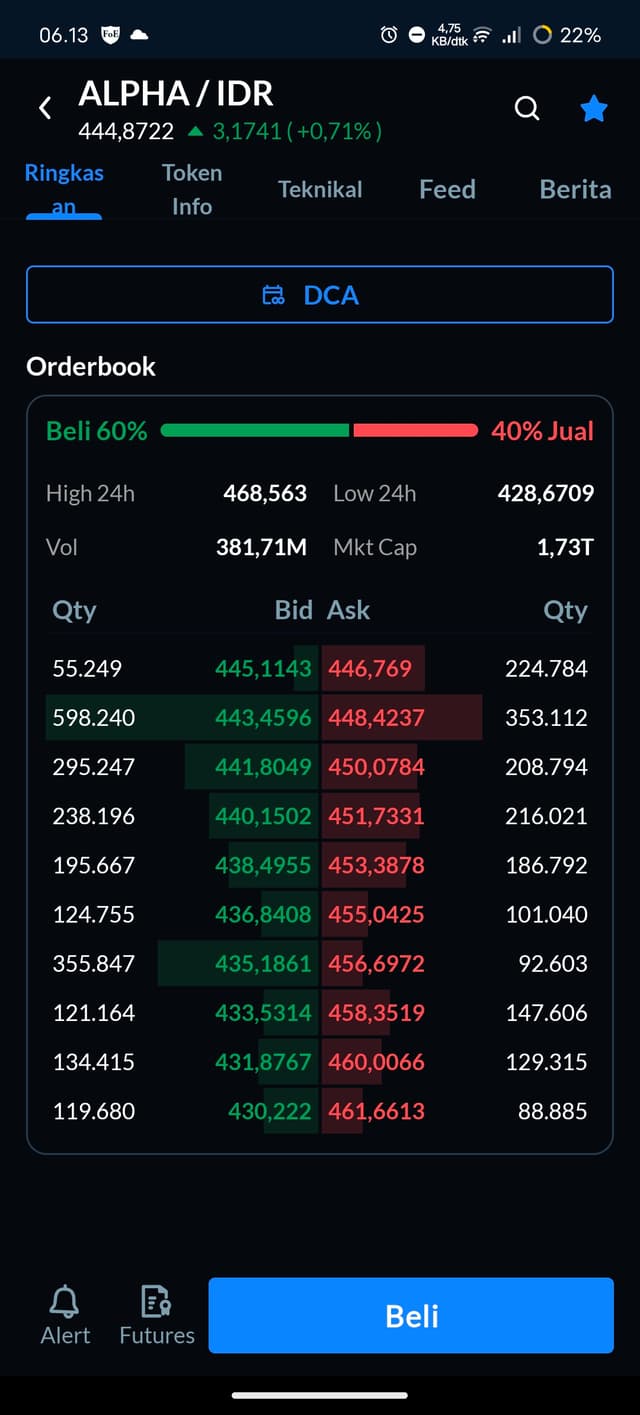Switch to the Token Info tab

192,189
